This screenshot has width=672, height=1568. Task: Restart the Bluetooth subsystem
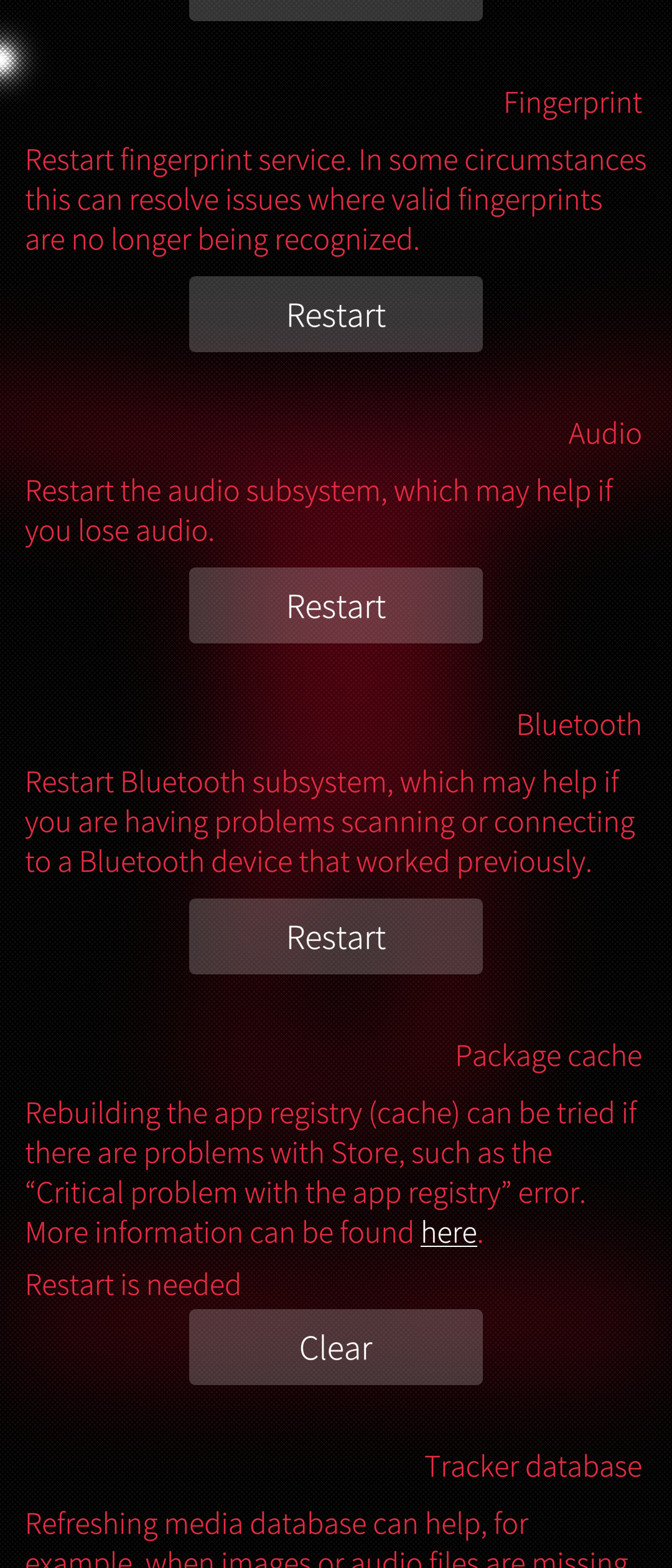336,936
